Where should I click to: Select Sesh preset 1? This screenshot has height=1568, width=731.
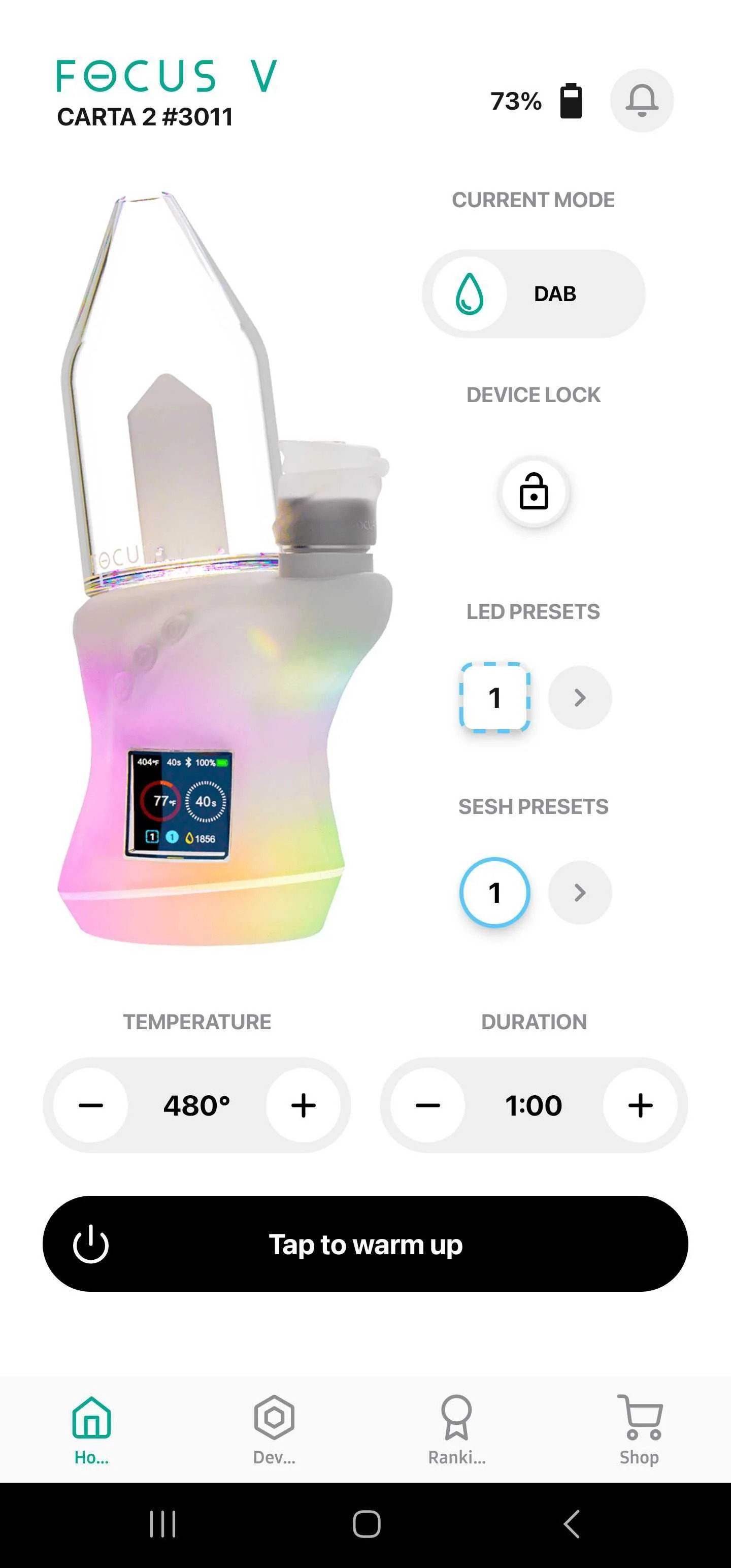point(494,892)
